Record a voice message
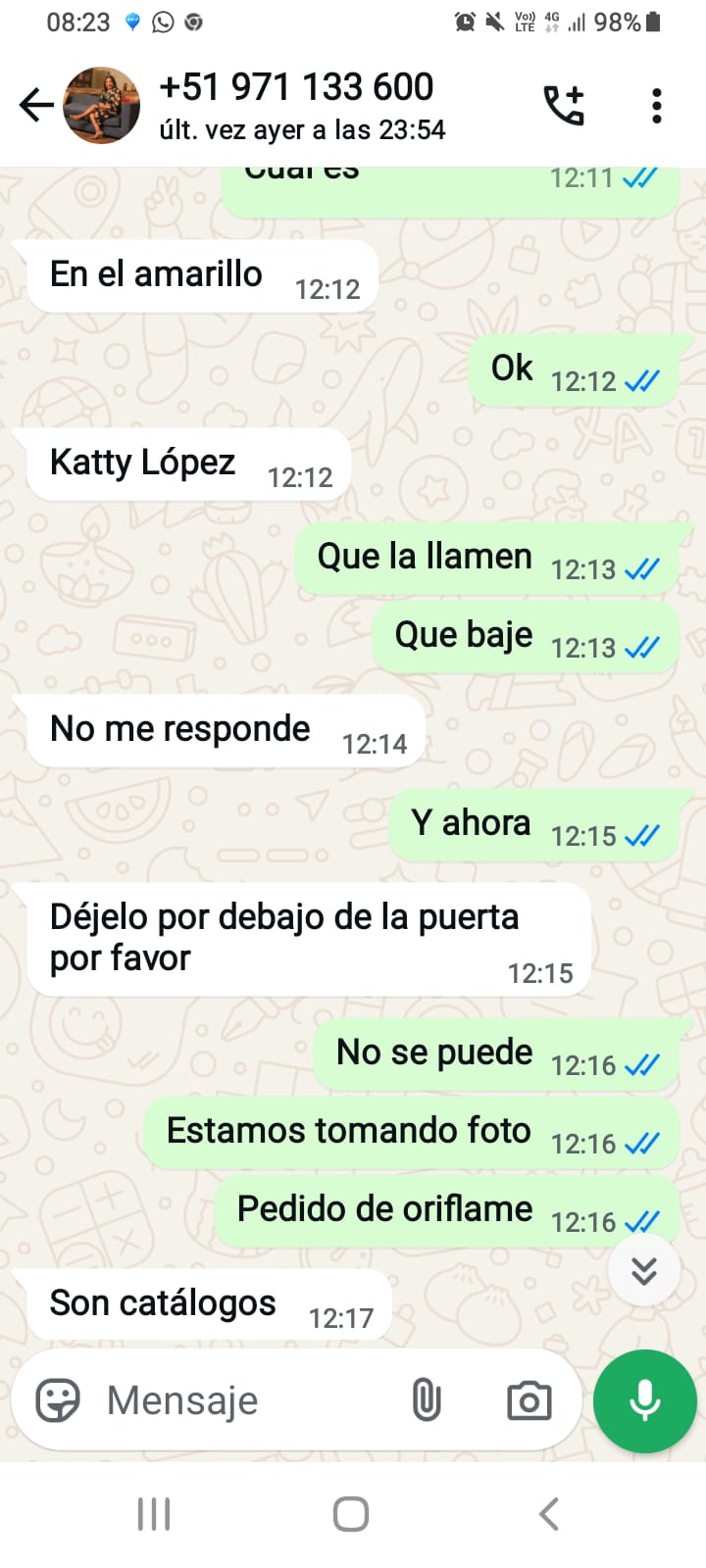 coord(644,1400)
